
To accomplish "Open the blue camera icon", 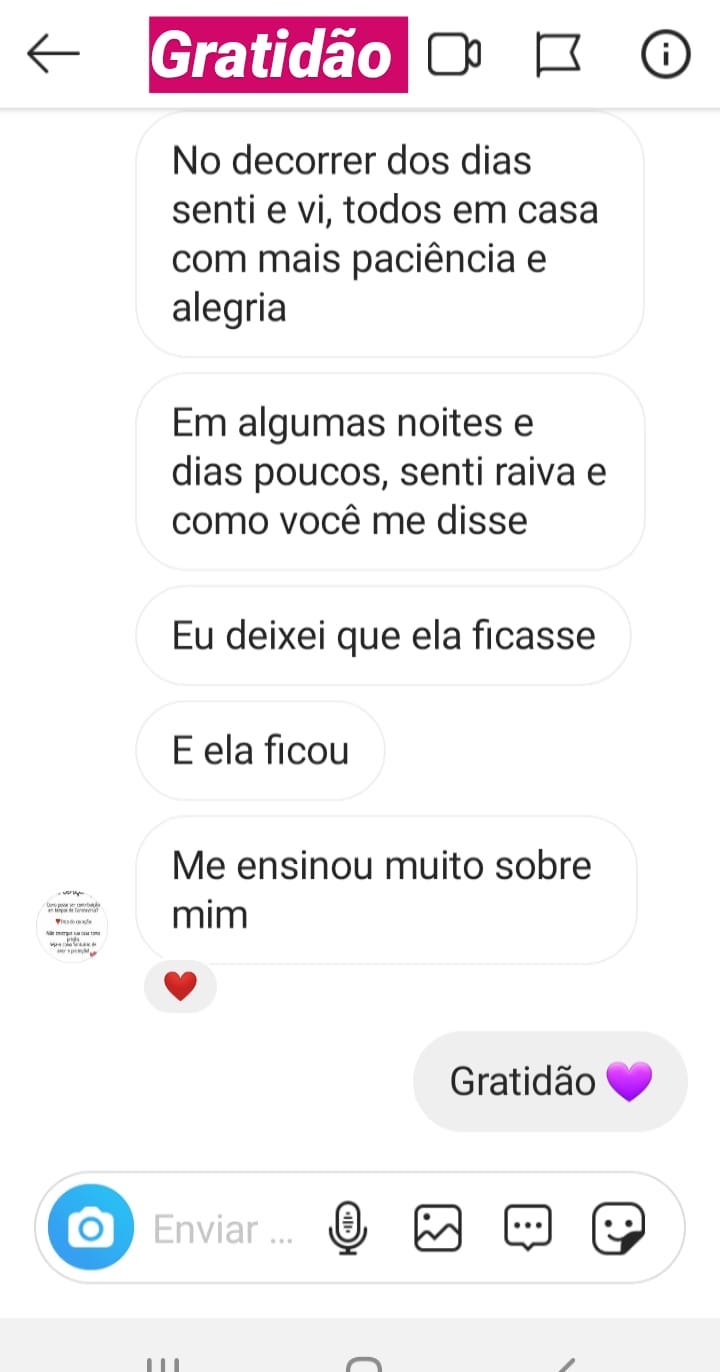I will [89, 1227].
